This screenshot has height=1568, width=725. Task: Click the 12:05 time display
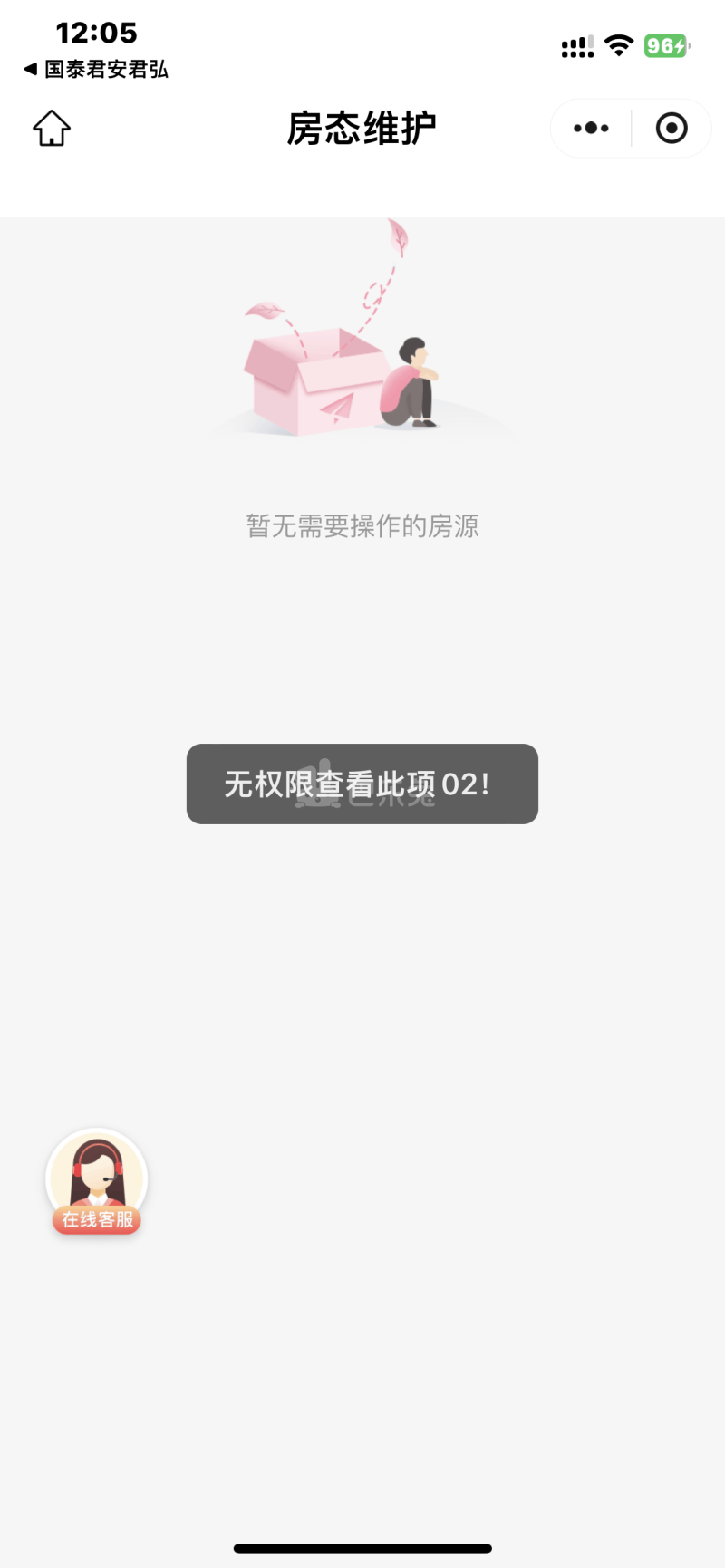(x=97, y=33)
